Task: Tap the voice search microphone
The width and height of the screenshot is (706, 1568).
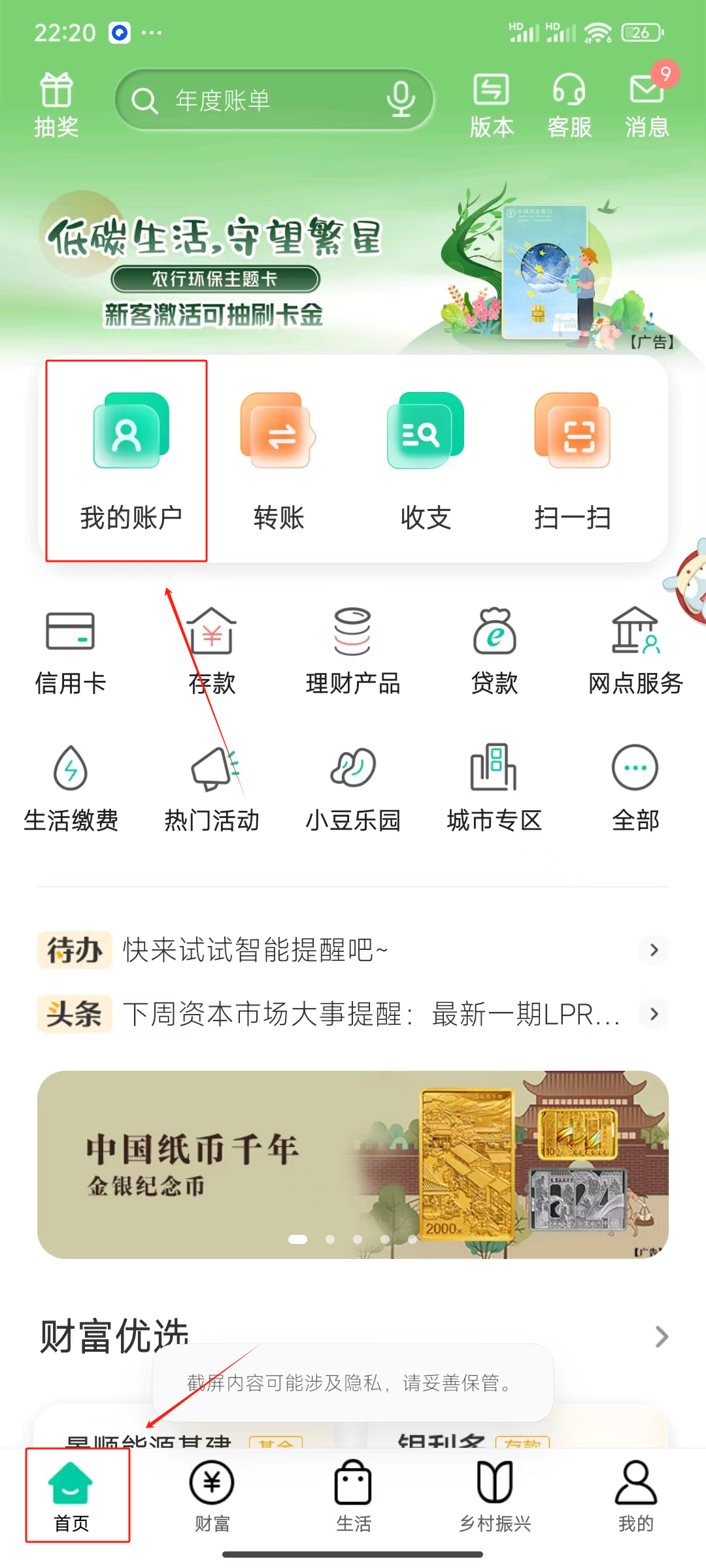Action: (x=400, y=100)
